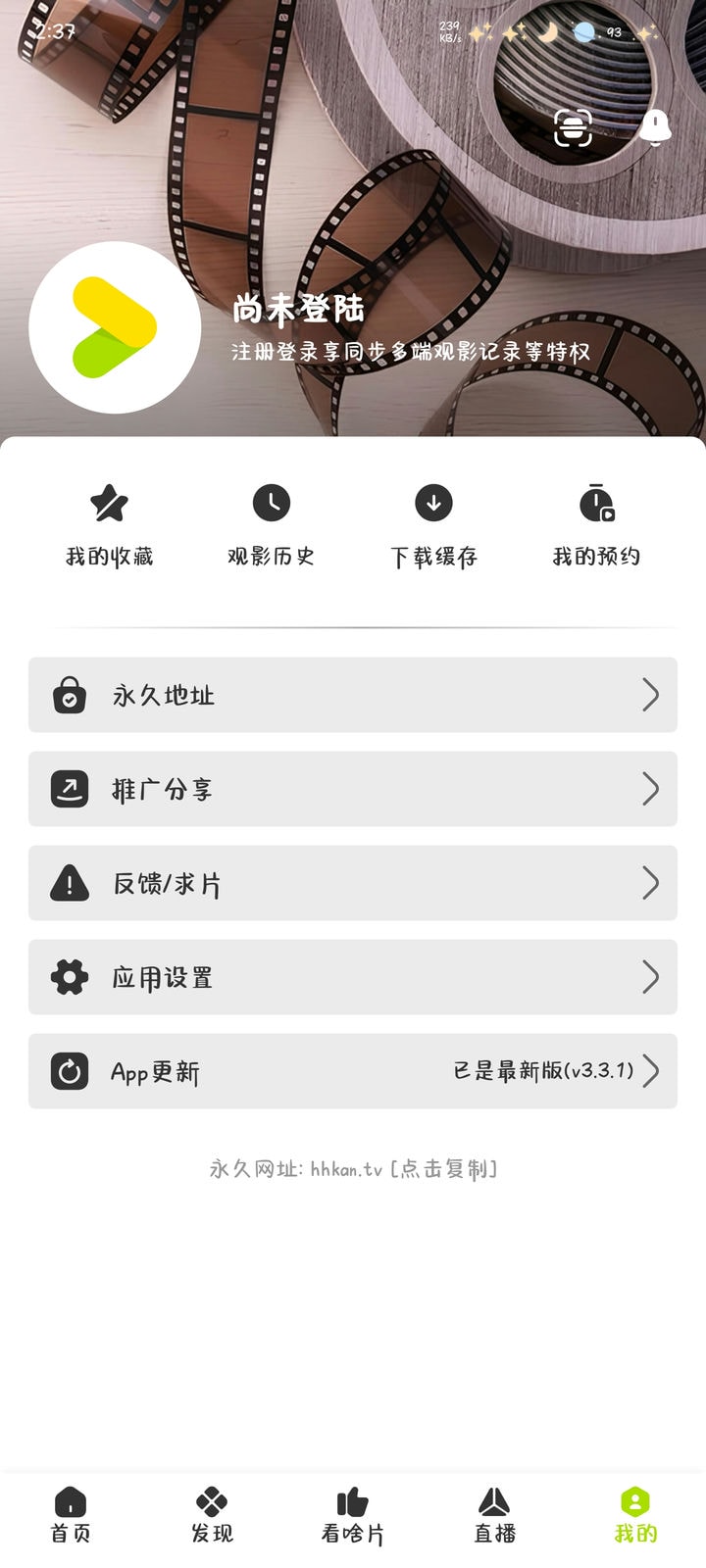The image size is (706, 1568).
Task: Open 下载缓存 download cache
Action: pyautogui.click(x=433, y=522)
